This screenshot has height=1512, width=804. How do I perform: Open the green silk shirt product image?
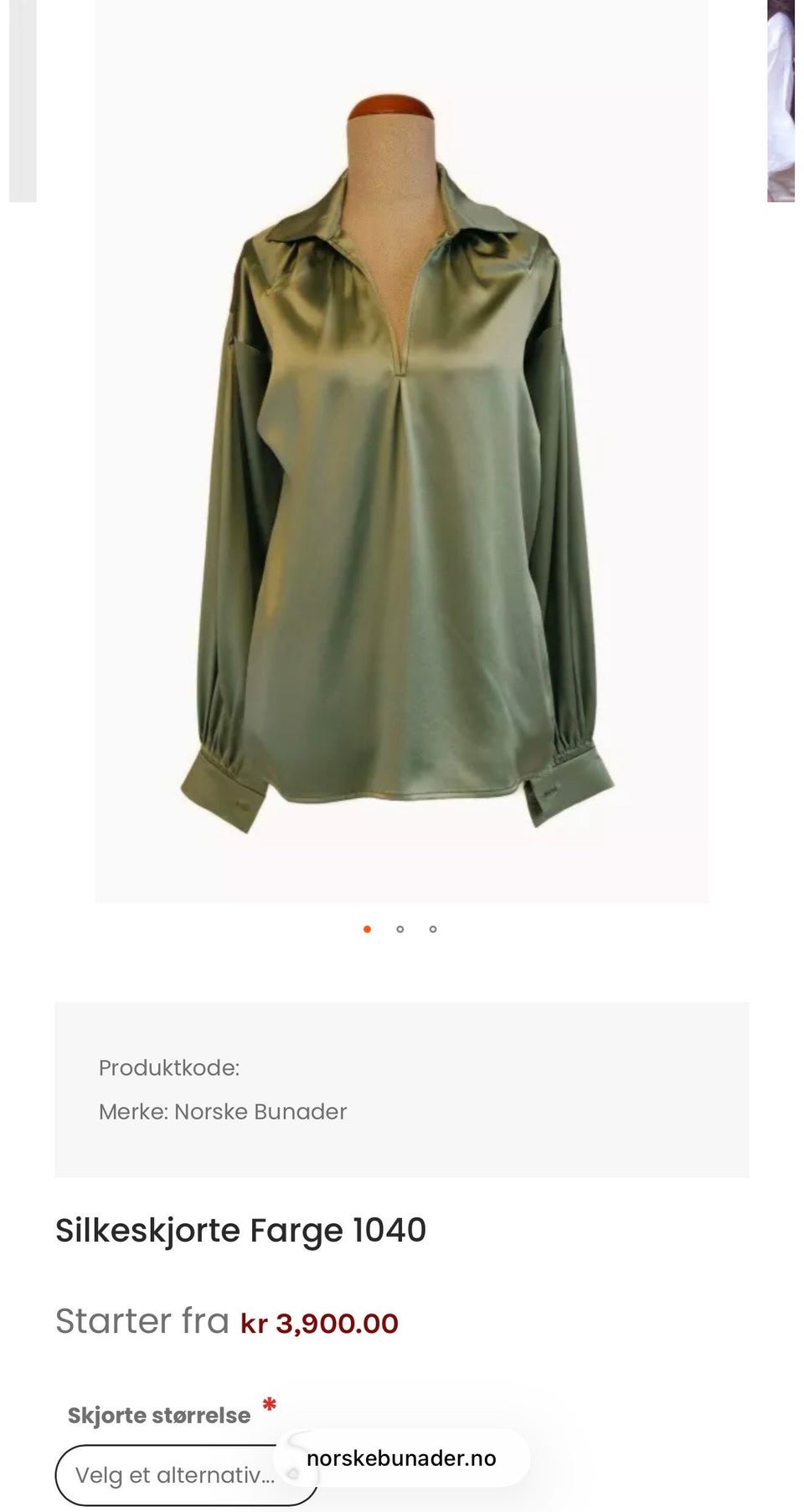(x=401, y=451)
